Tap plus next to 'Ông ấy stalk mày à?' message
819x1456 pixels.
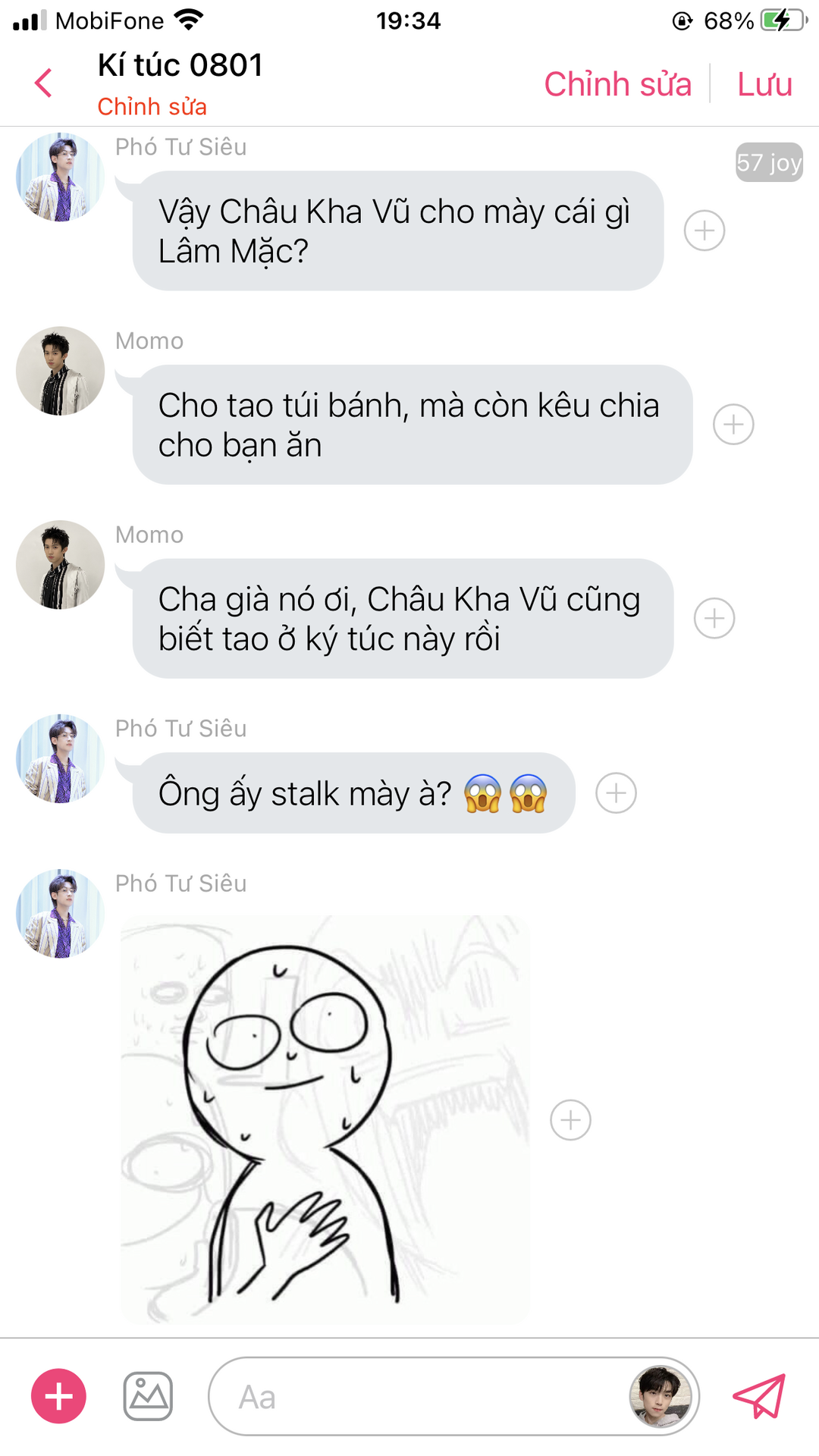[616, 793]
